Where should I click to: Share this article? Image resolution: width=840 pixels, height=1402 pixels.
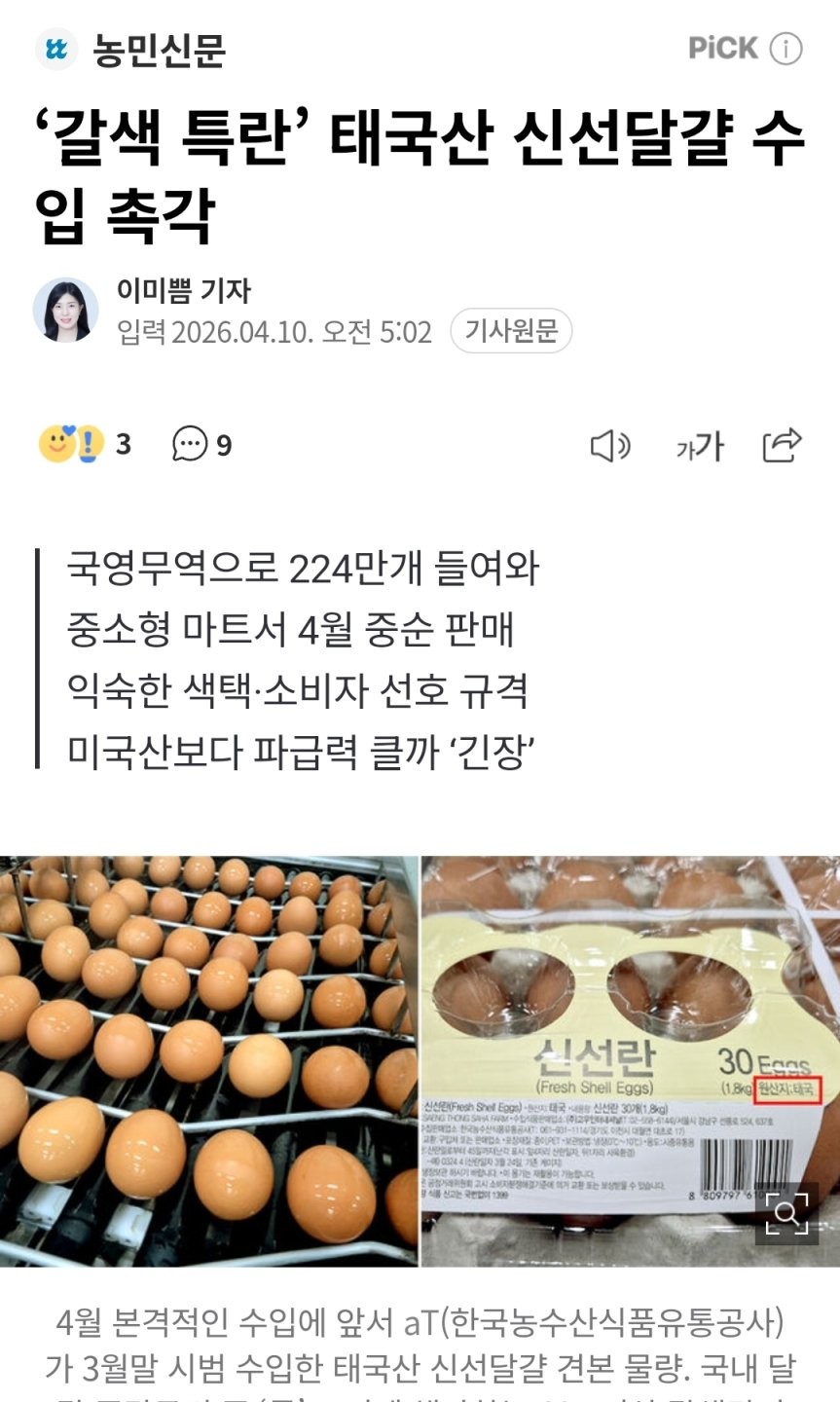tap(783, 445)
